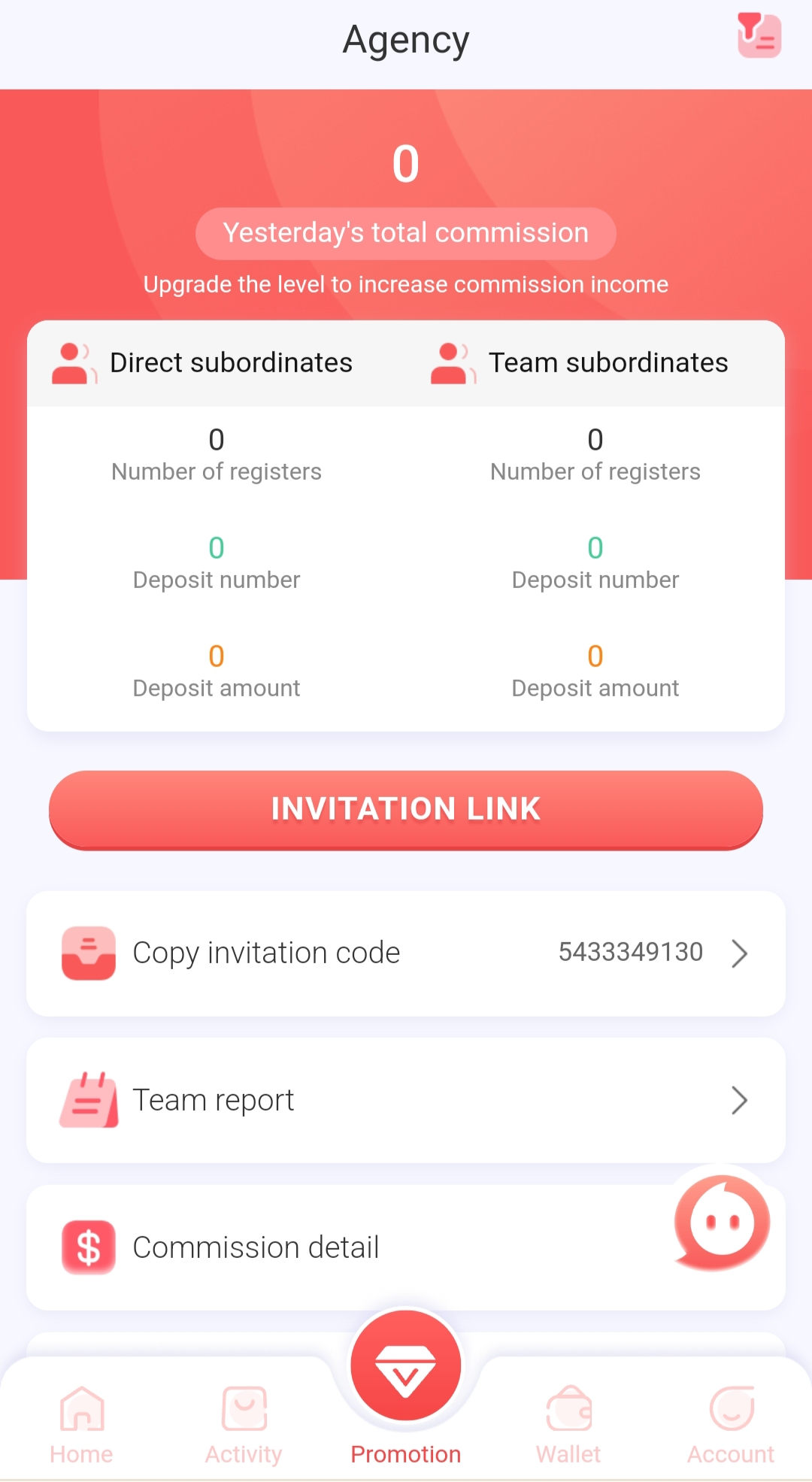Open the Account tab
The width and height of the screenshot is (812, 1482).
(x=731, y=1425)
